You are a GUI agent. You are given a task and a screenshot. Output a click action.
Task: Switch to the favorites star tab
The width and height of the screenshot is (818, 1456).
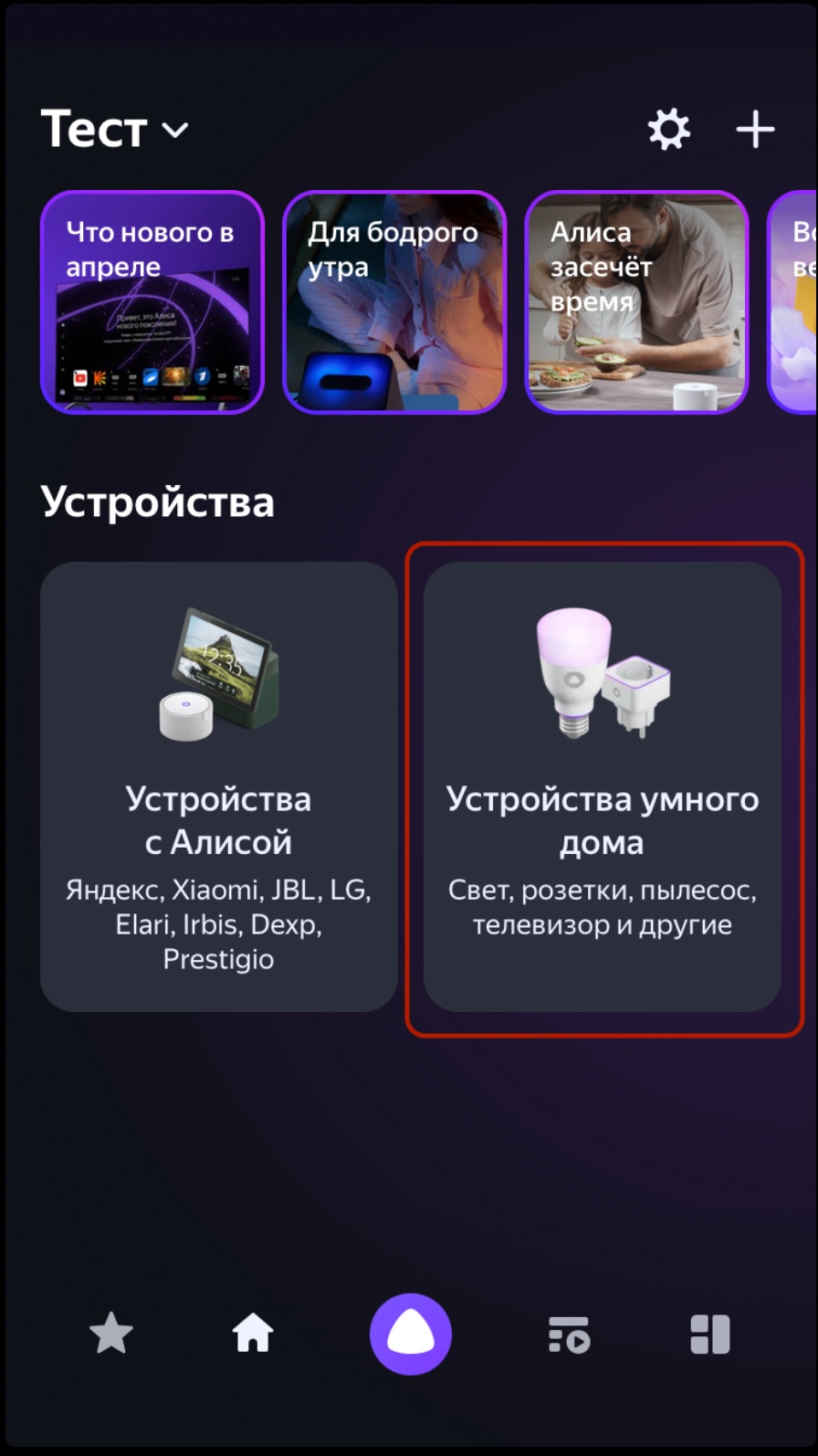coord(111,1334)
